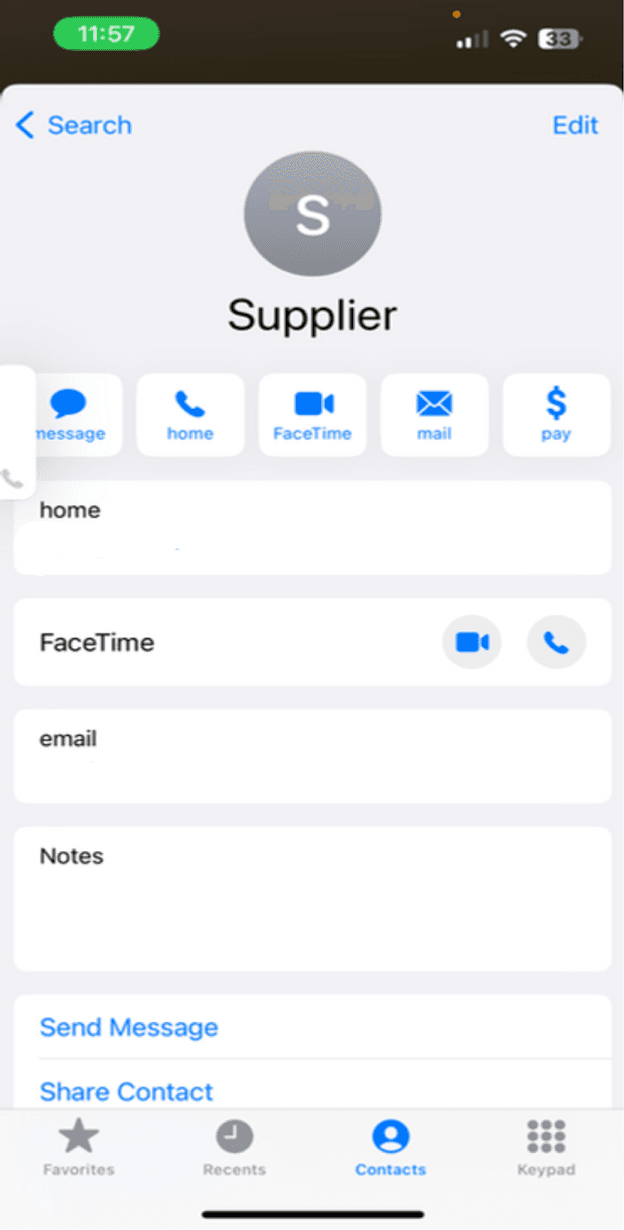Switch to the Favorites tab
The image size is (624, 1230).
78,1148
